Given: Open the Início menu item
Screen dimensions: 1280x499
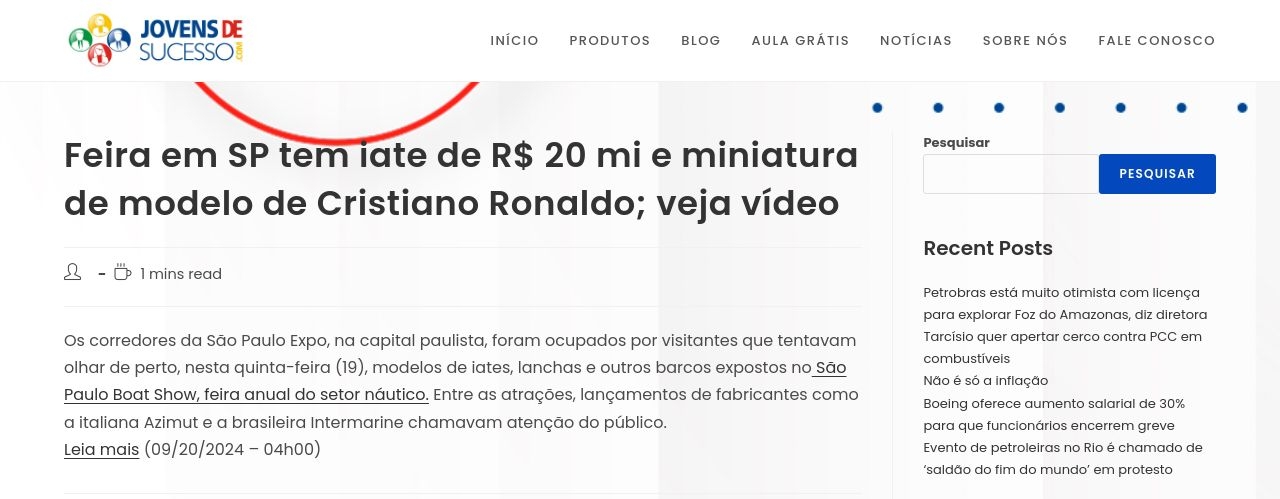Looking at the screenshot, I should click(514, 41).
